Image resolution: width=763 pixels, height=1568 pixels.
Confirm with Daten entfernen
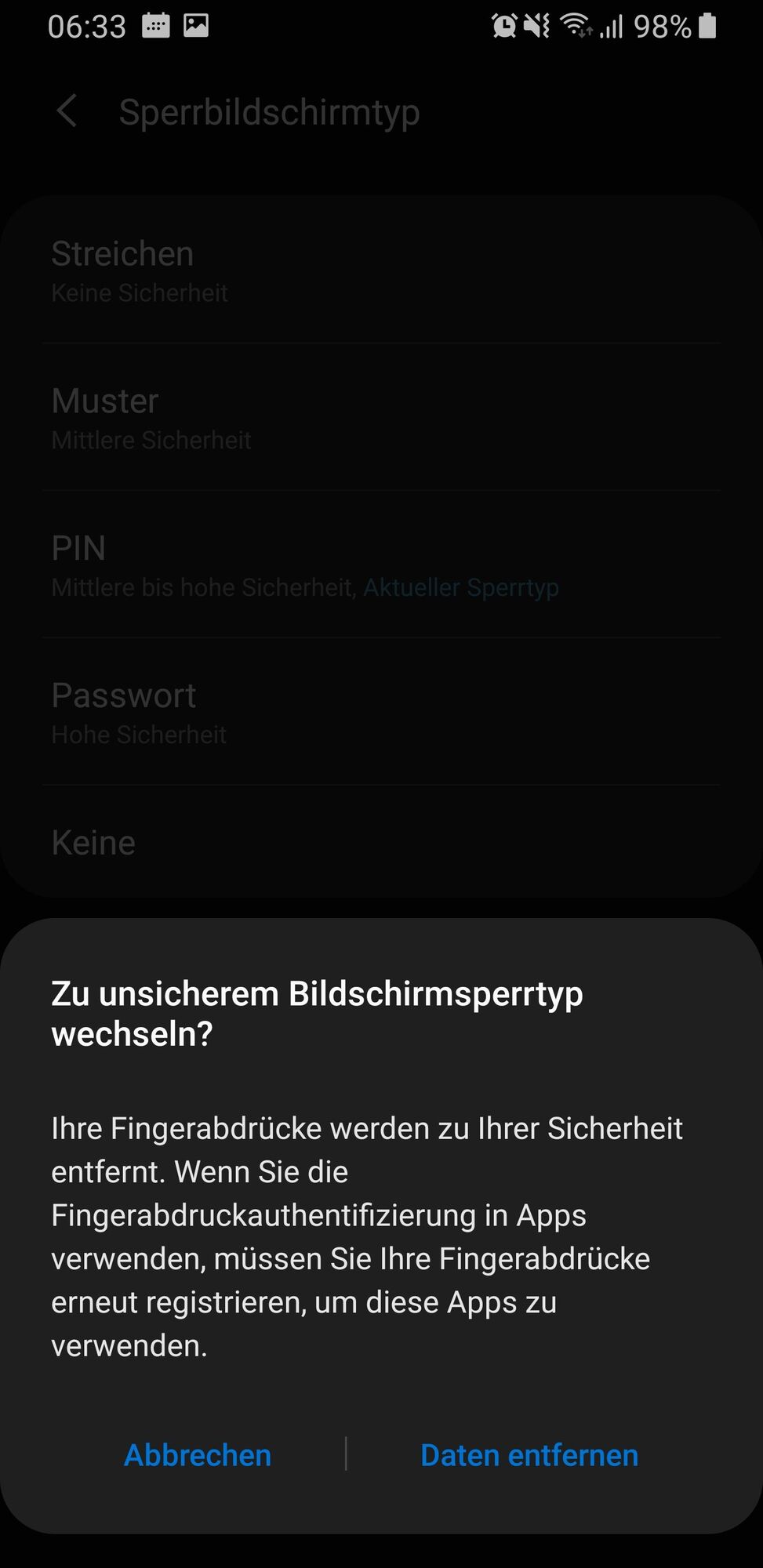[529, 1455]
